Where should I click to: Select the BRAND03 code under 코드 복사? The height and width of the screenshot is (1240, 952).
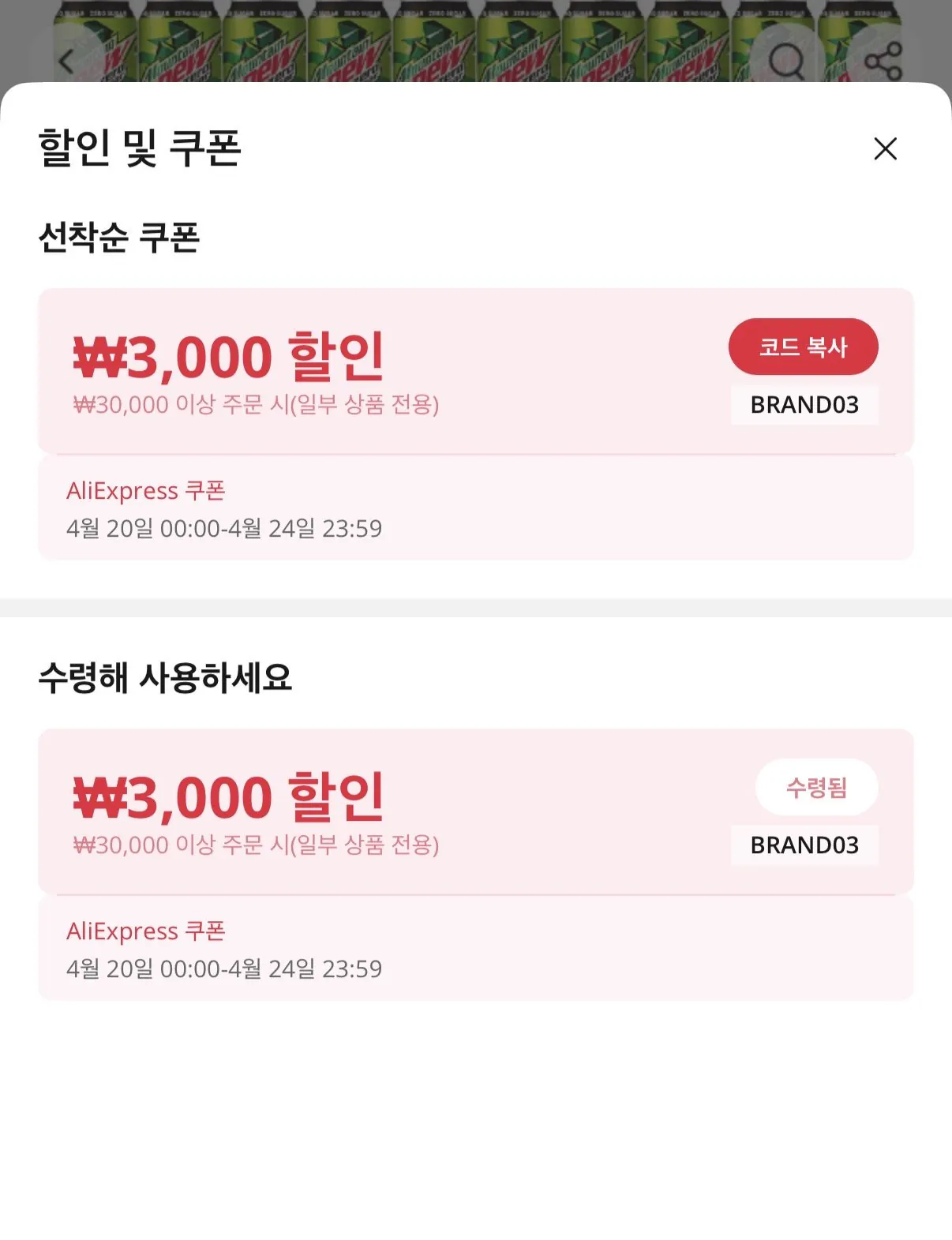pyautogui.click(x=804, y=404)
